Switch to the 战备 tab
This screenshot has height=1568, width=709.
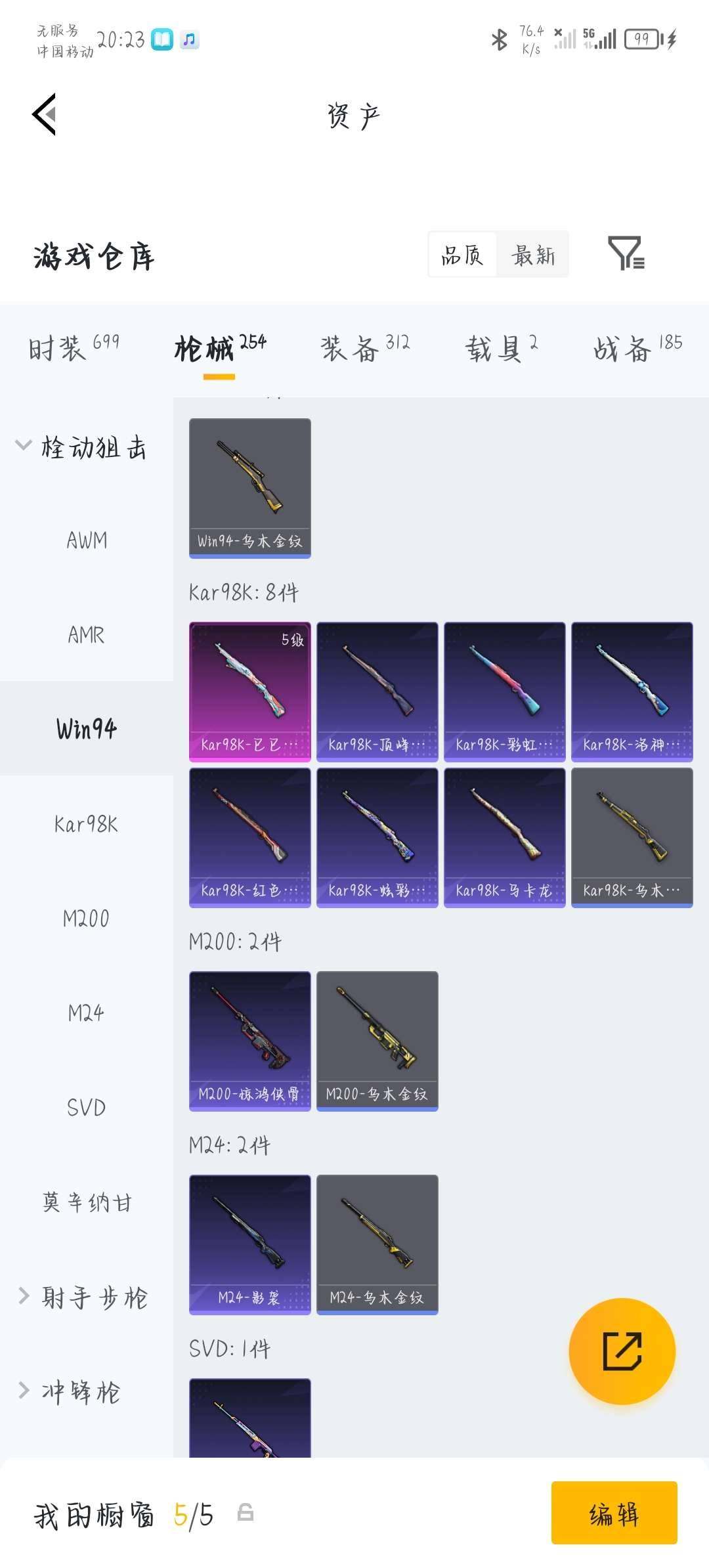[637, 347]
